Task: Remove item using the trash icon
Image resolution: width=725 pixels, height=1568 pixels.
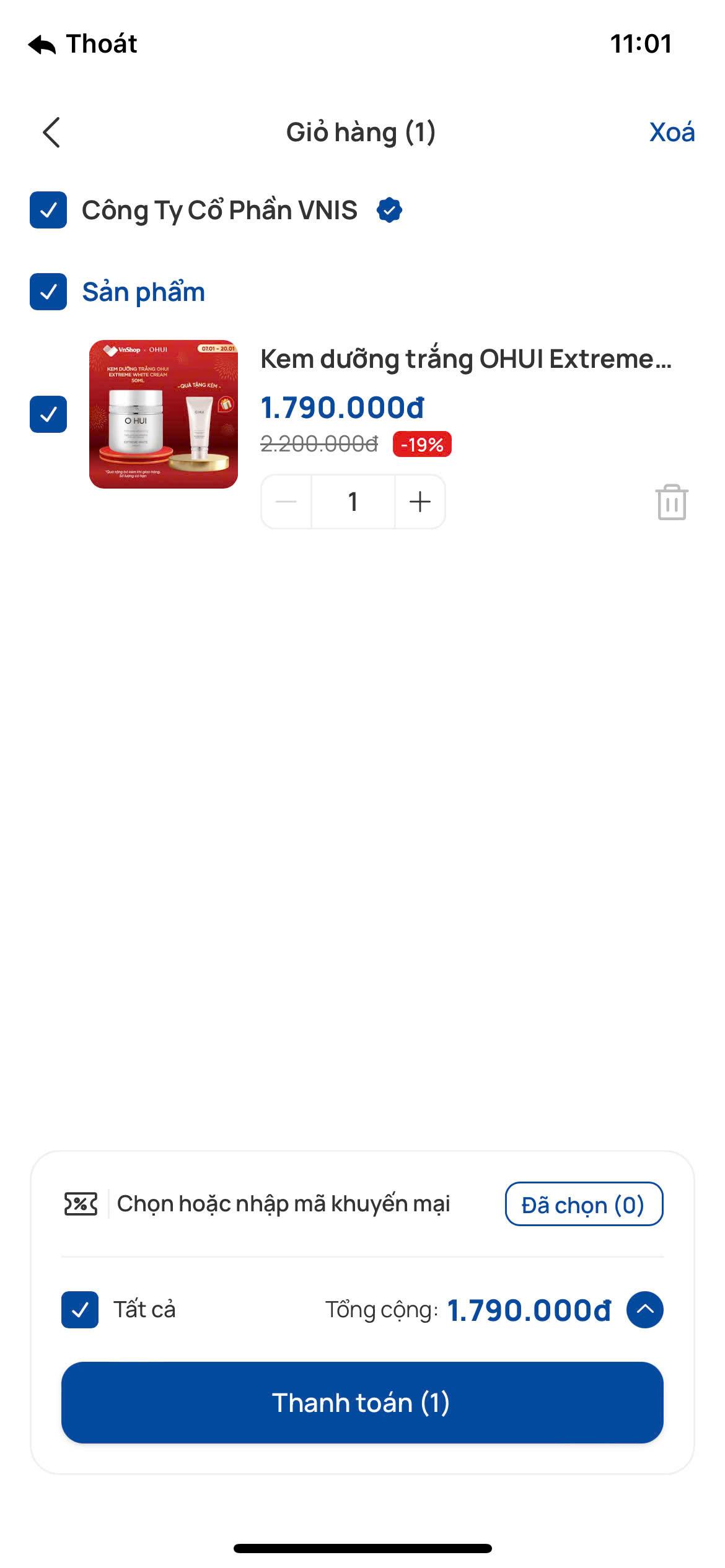Action: coord(672,502)
